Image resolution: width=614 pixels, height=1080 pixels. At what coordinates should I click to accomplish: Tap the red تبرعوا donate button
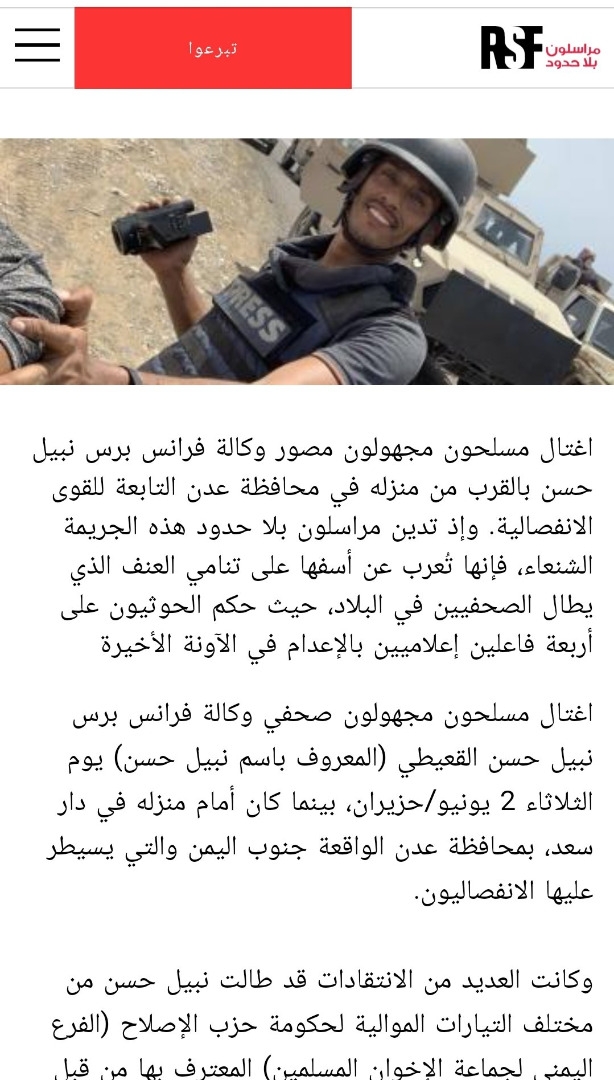[x=213, y=48]
